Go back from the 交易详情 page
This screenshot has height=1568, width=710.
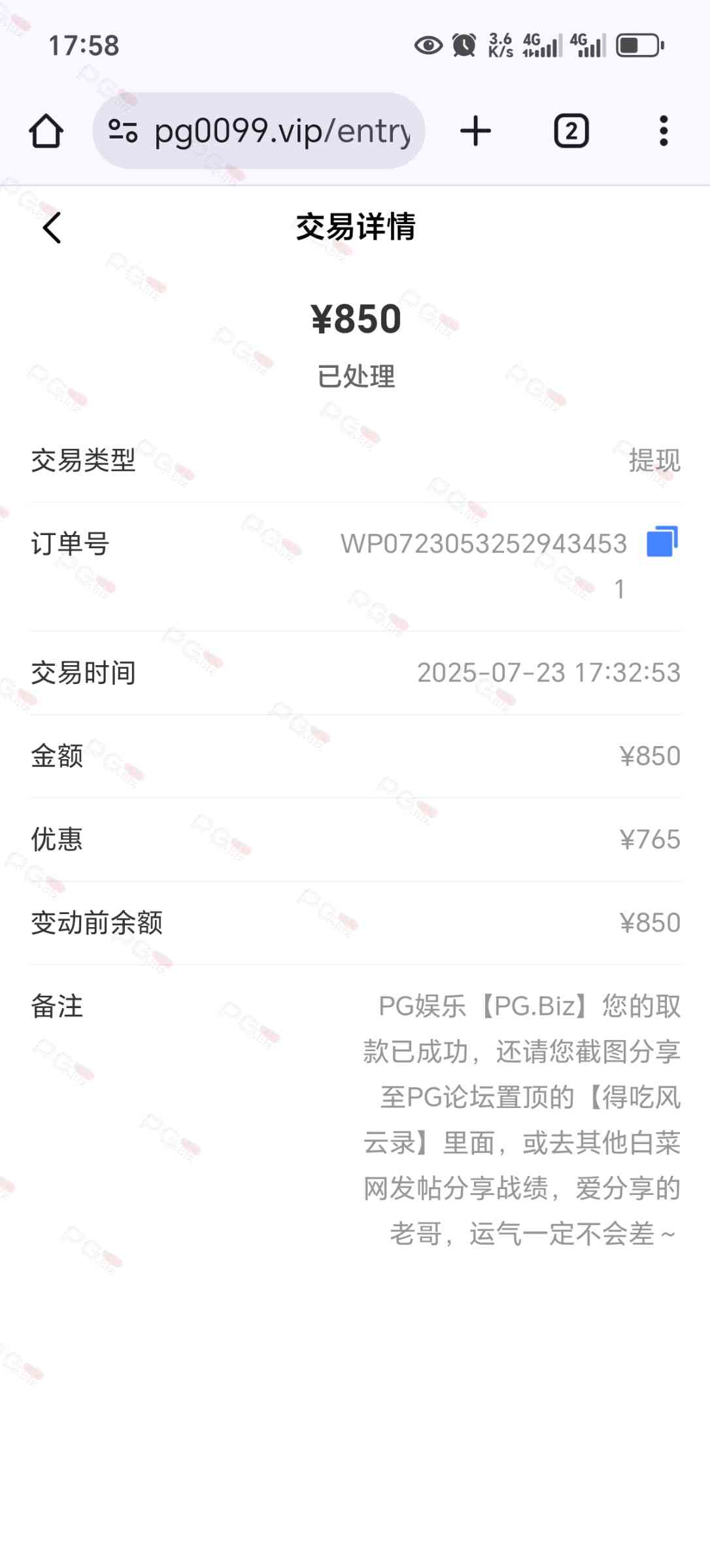52,227
